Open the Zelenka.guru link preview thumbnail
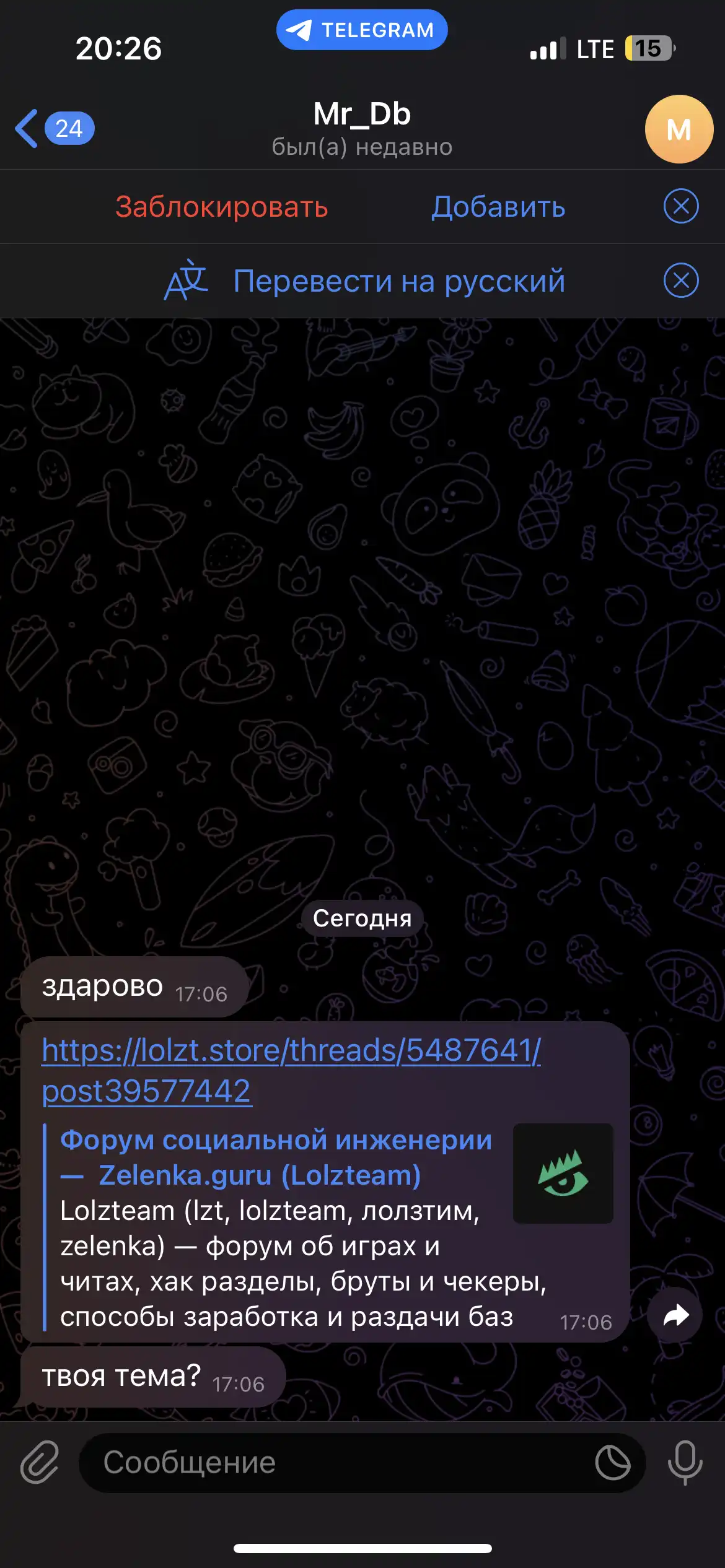Viewport: 725px width, 1568px height. click(563, 1174)
